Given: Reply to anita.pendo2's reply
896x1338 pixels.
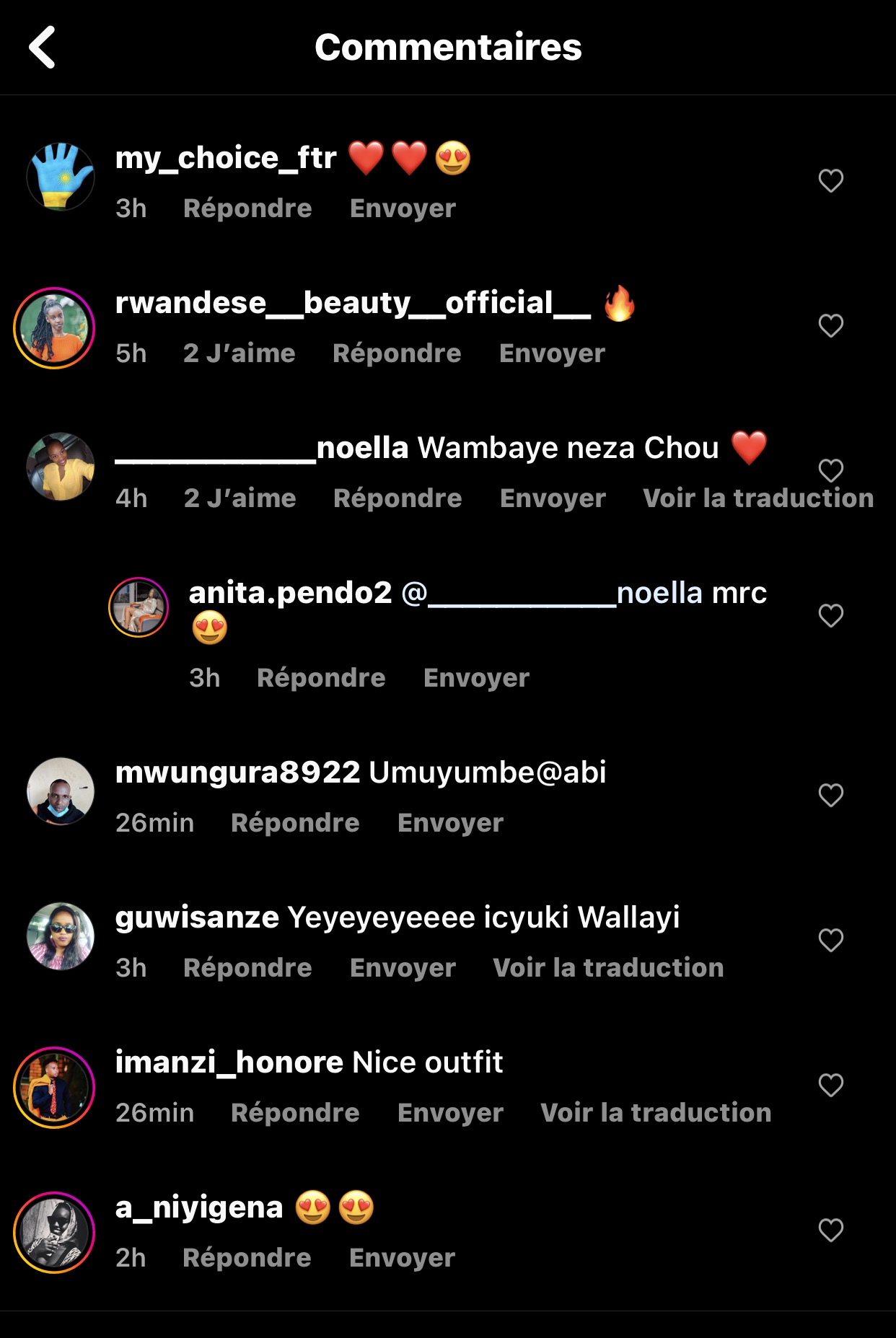Looking at the screenshot, I should [x=321, y=678].
